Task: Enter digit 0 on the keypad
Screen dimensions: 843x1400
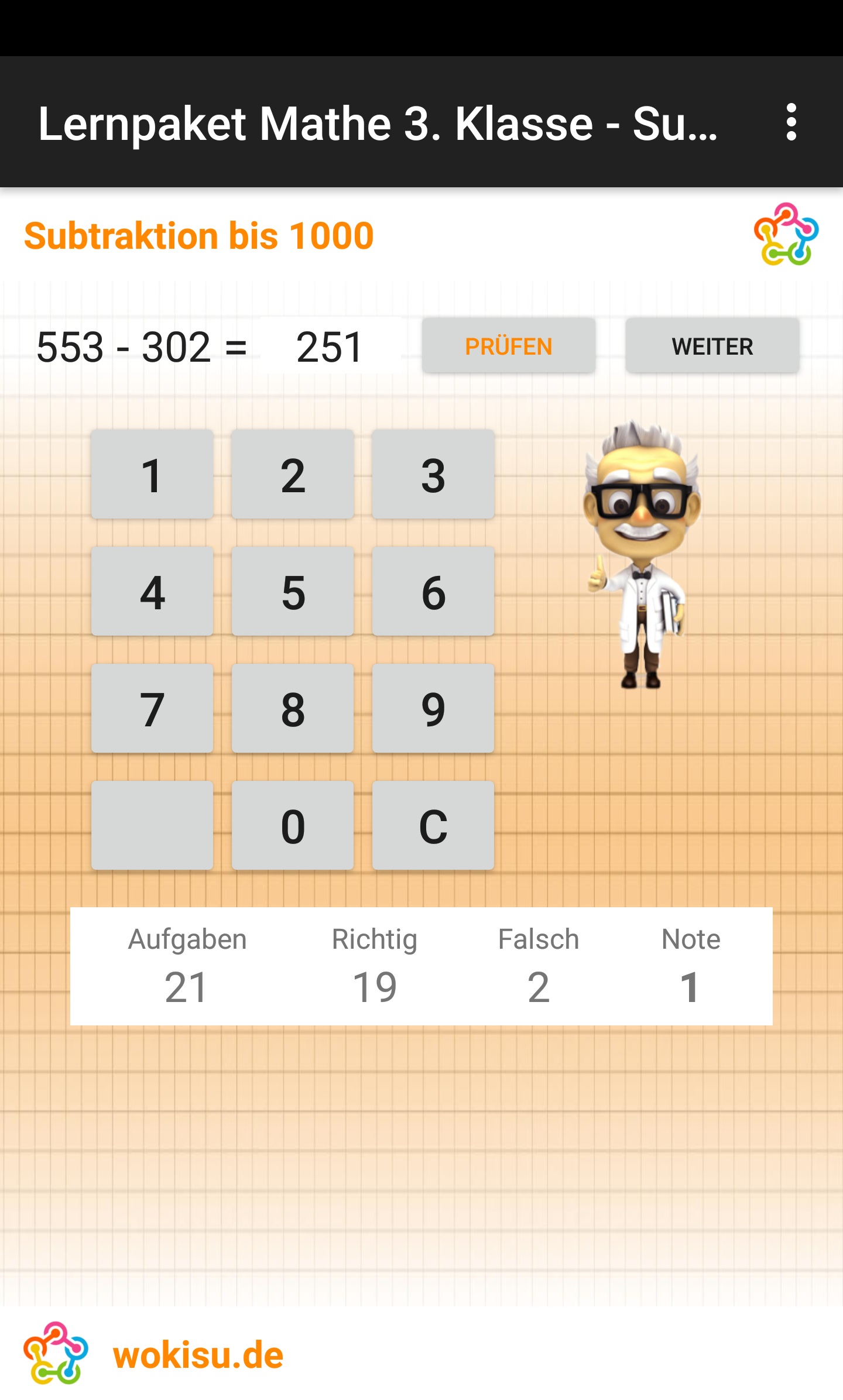Action: tap(293, 826)
